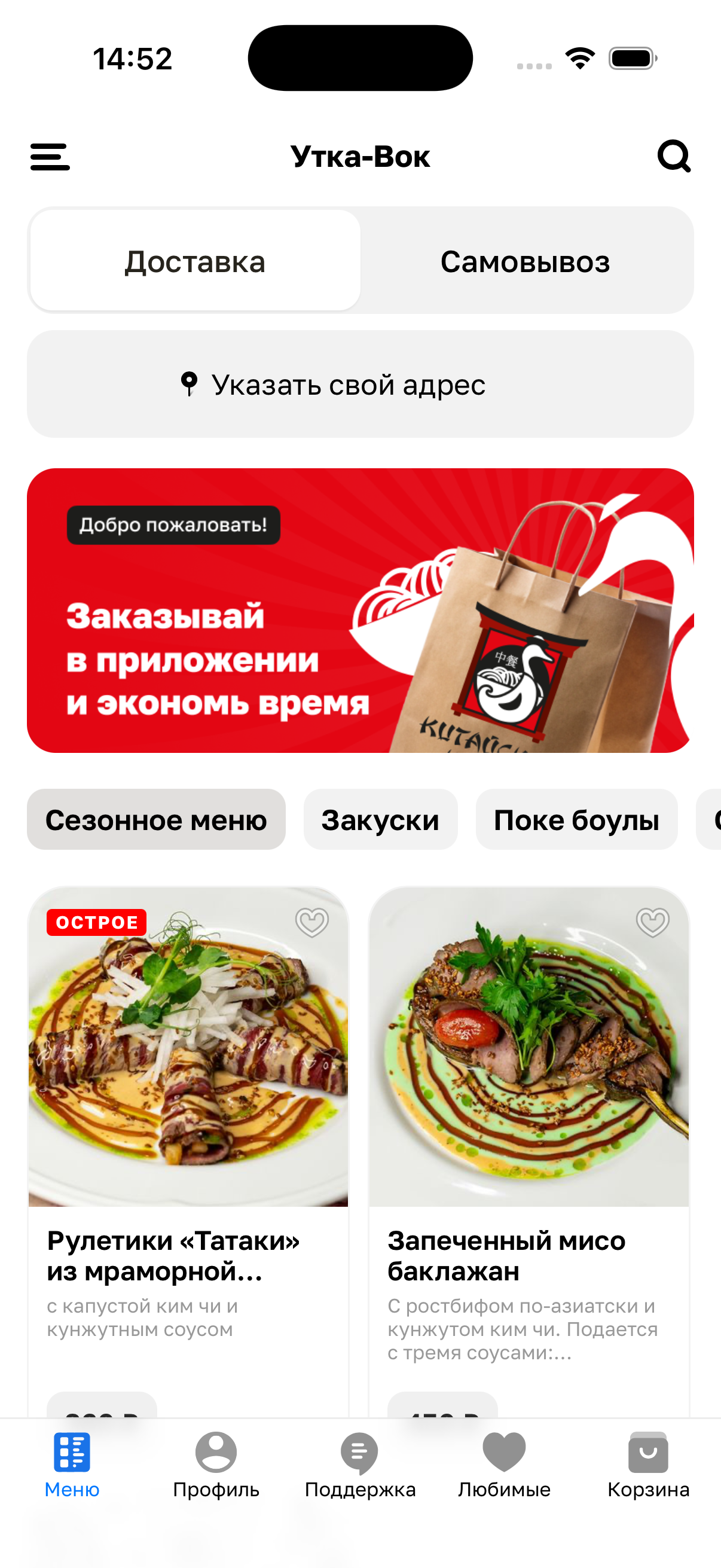Switch to Самовывоз pickup option
The width and height of the screenshot is (721, 1568).
(x=525, y=261)
